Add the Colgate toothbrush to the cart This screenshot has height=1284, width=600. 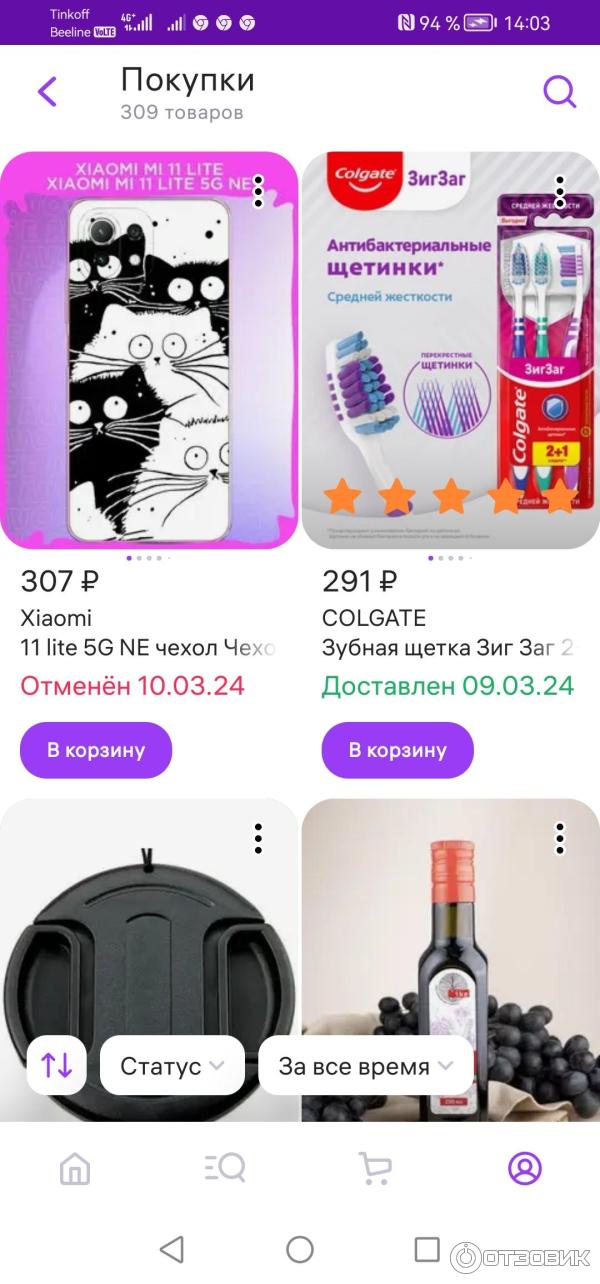[397, 750]
